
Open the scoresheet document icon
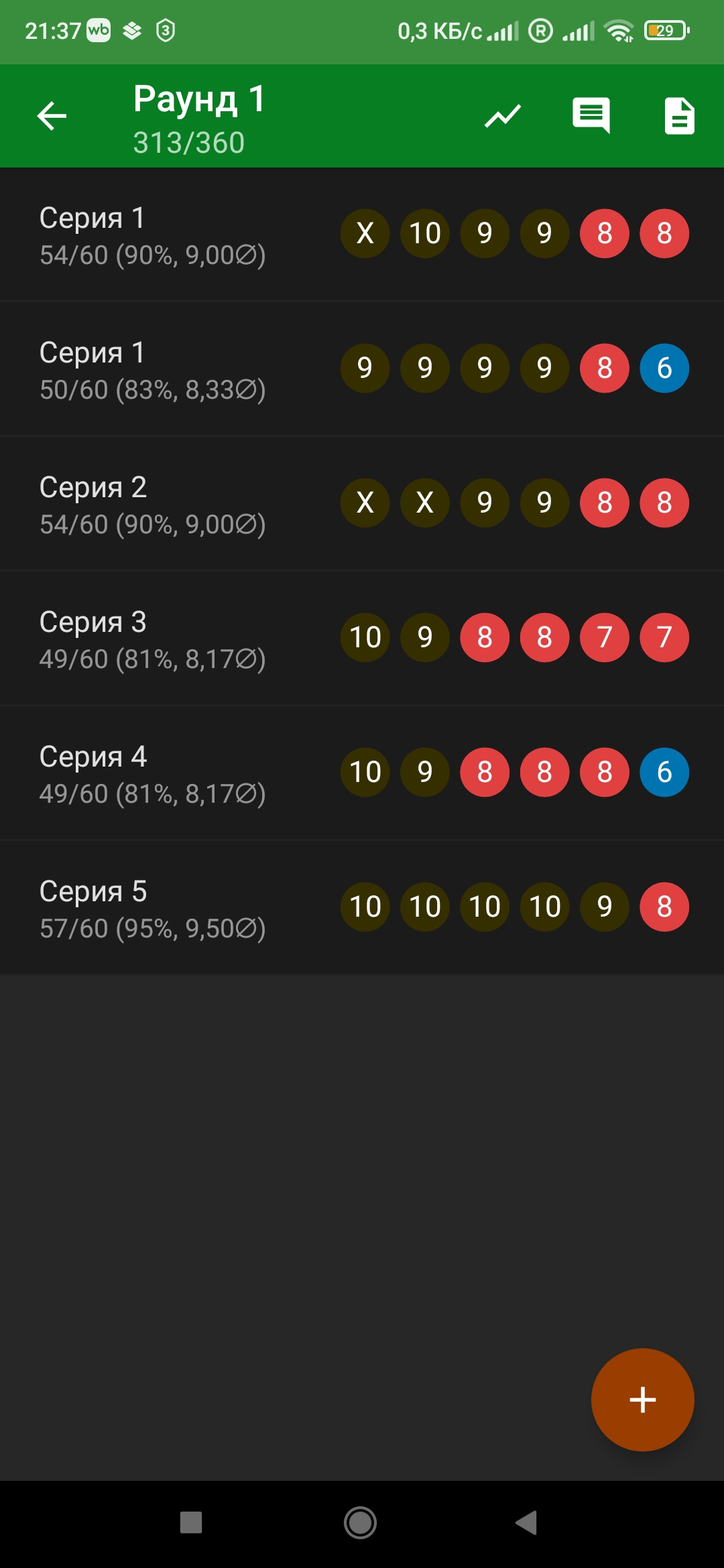[679, 116]
